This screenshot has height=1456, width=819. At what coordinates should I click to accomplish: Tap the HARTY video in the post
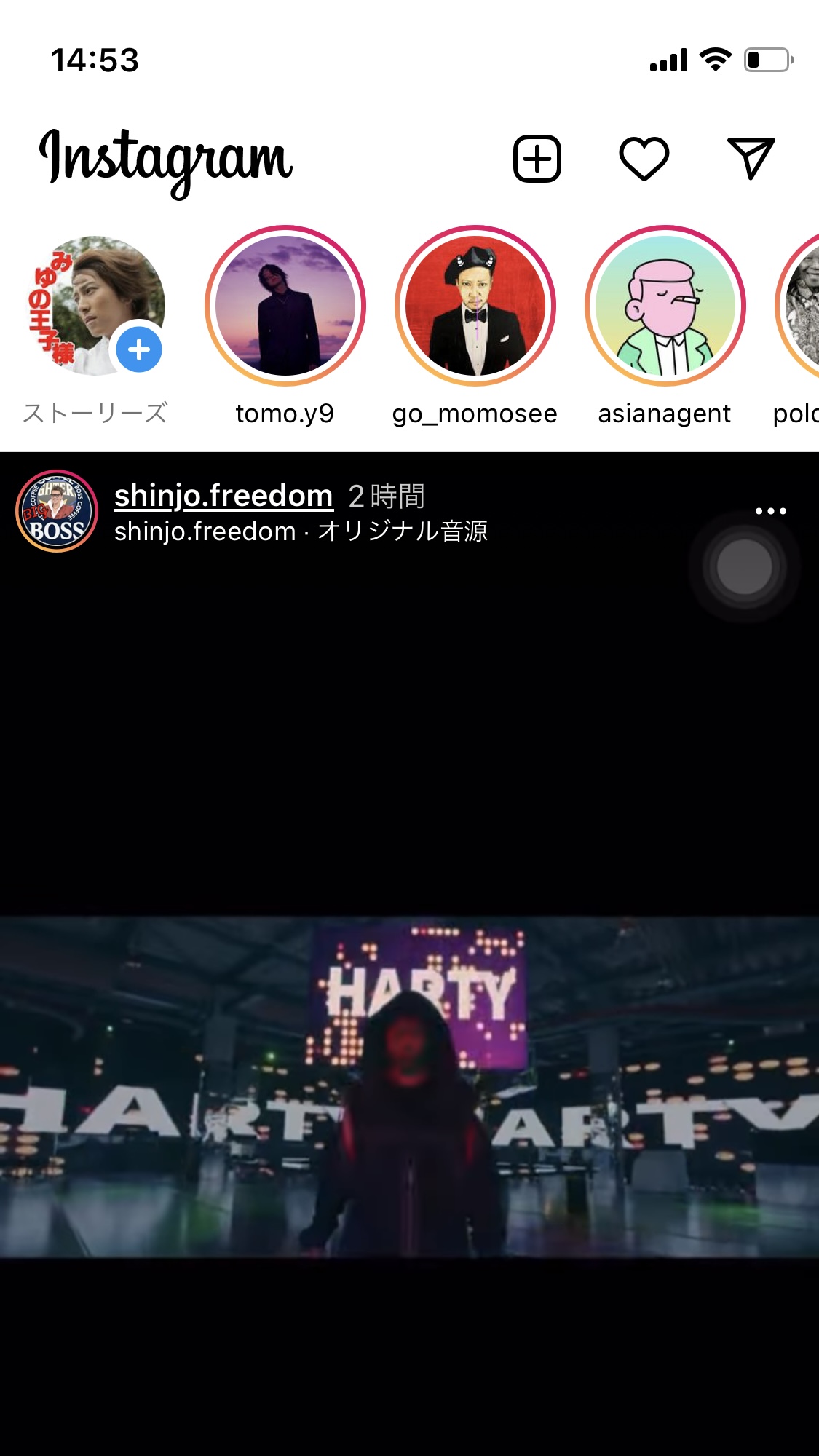[x=409, y=1086]
